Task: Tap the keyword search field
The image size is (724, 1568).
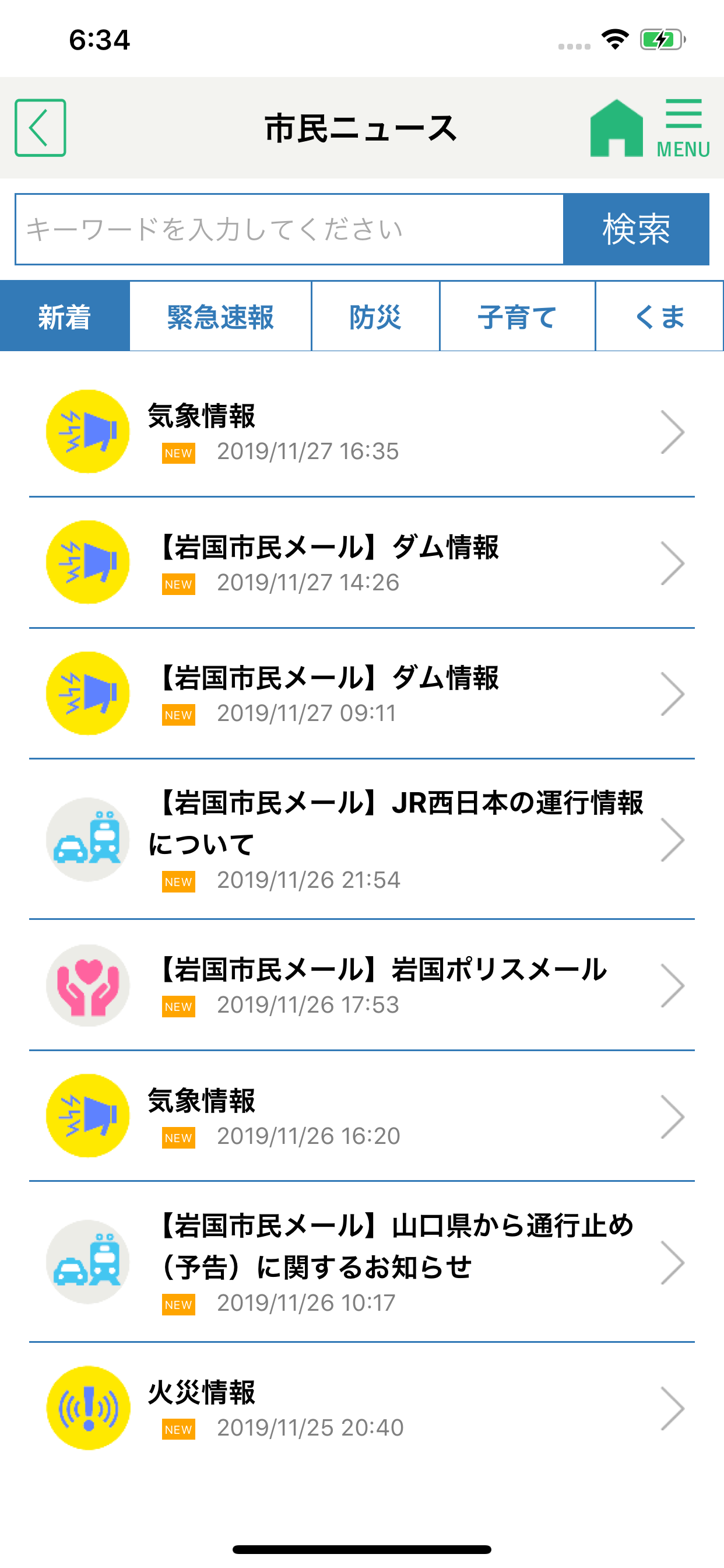Action: [x=290, y=229]
